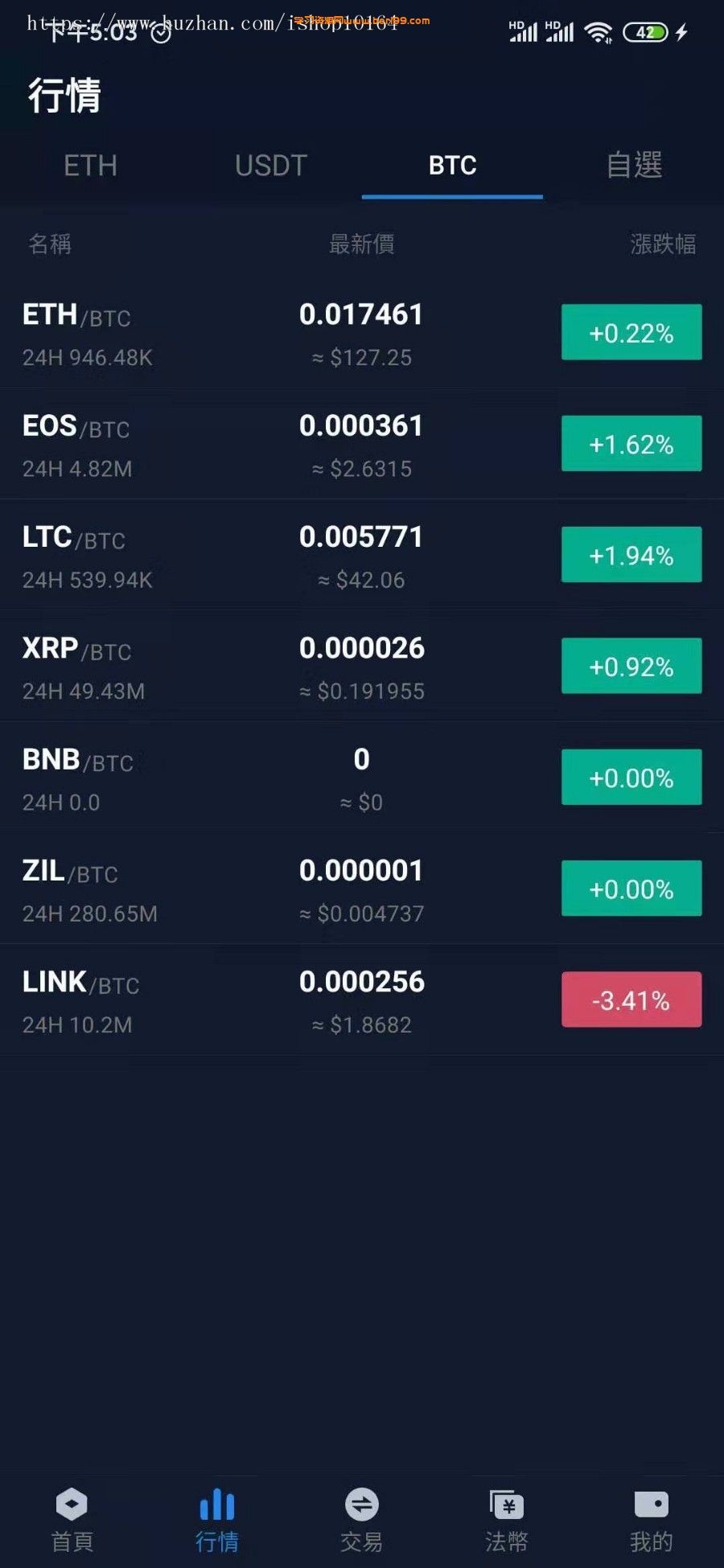
Task: Select the BTC market tab
Action: (452, 166)
